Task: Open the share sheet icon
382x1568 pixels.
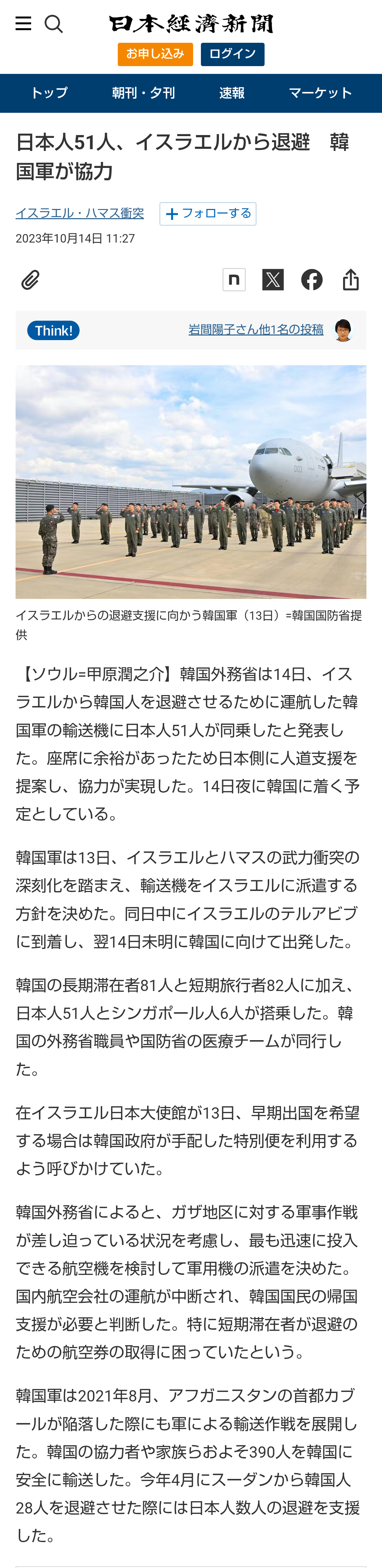Action: coord(351,280)
